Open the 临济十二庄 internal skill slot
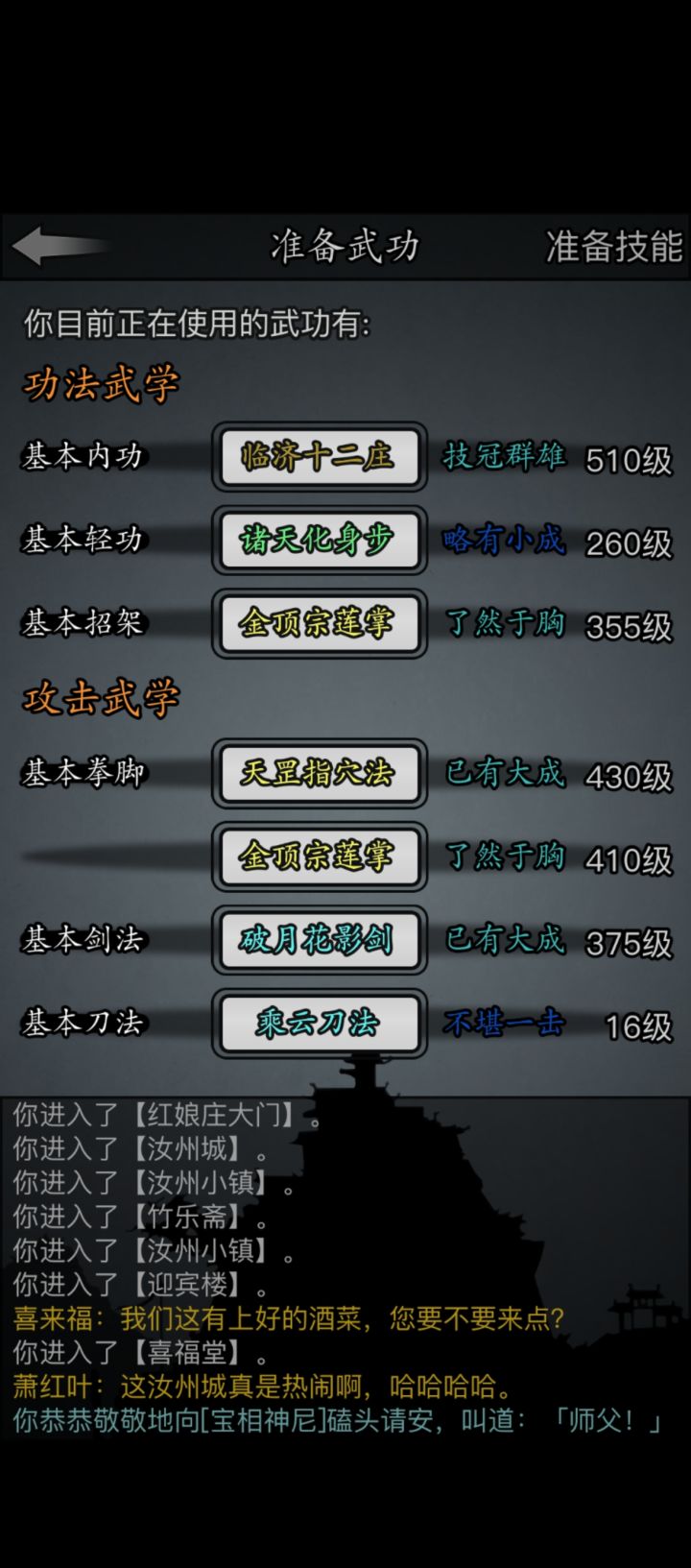Image resolution: width=691 pixels, height=1568 pixels. 319,459
